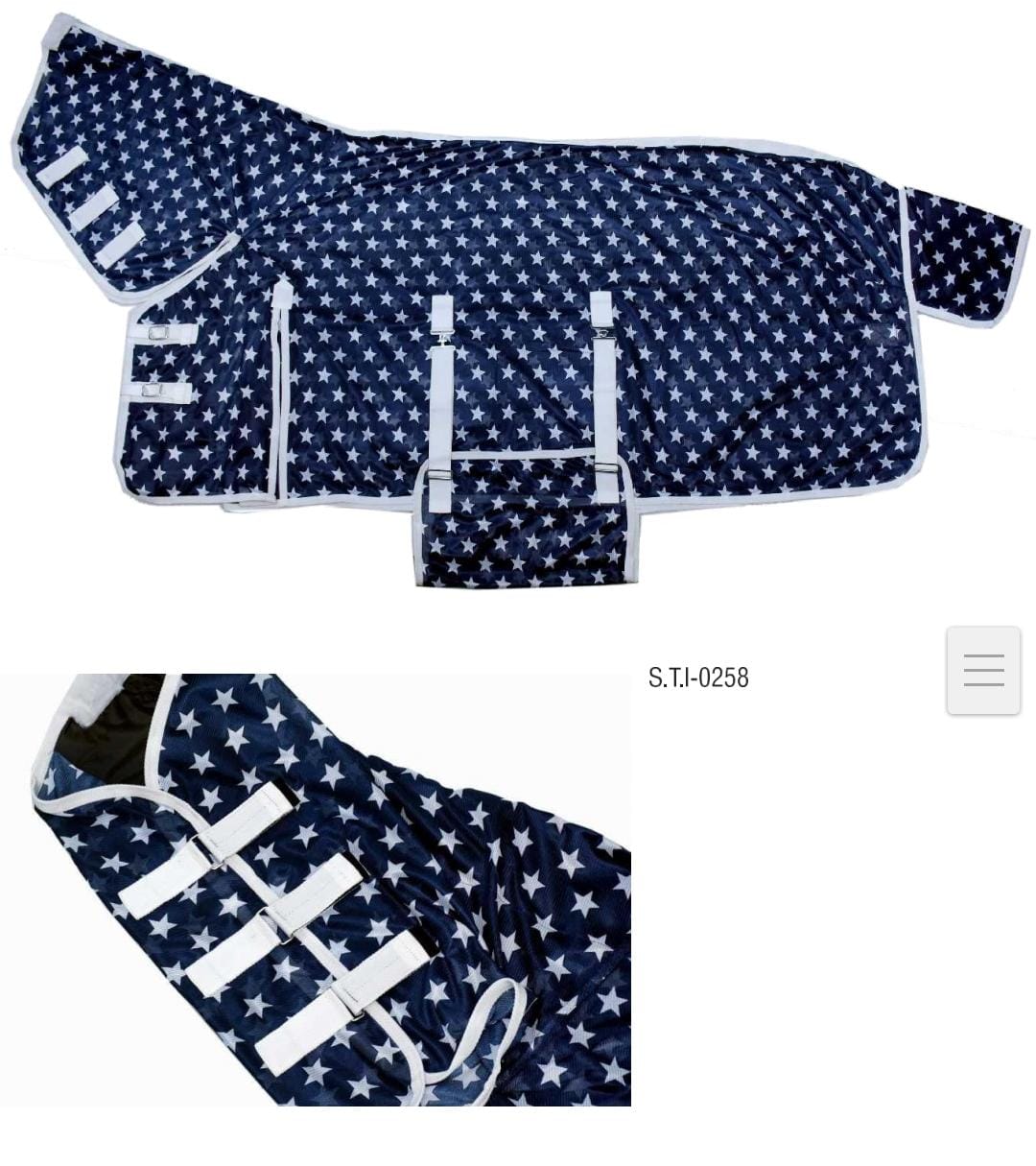Open the hamburger navigation menu
This screenshot has height=1166, width=1036.
pyautogui.click(x=983, y=670)
